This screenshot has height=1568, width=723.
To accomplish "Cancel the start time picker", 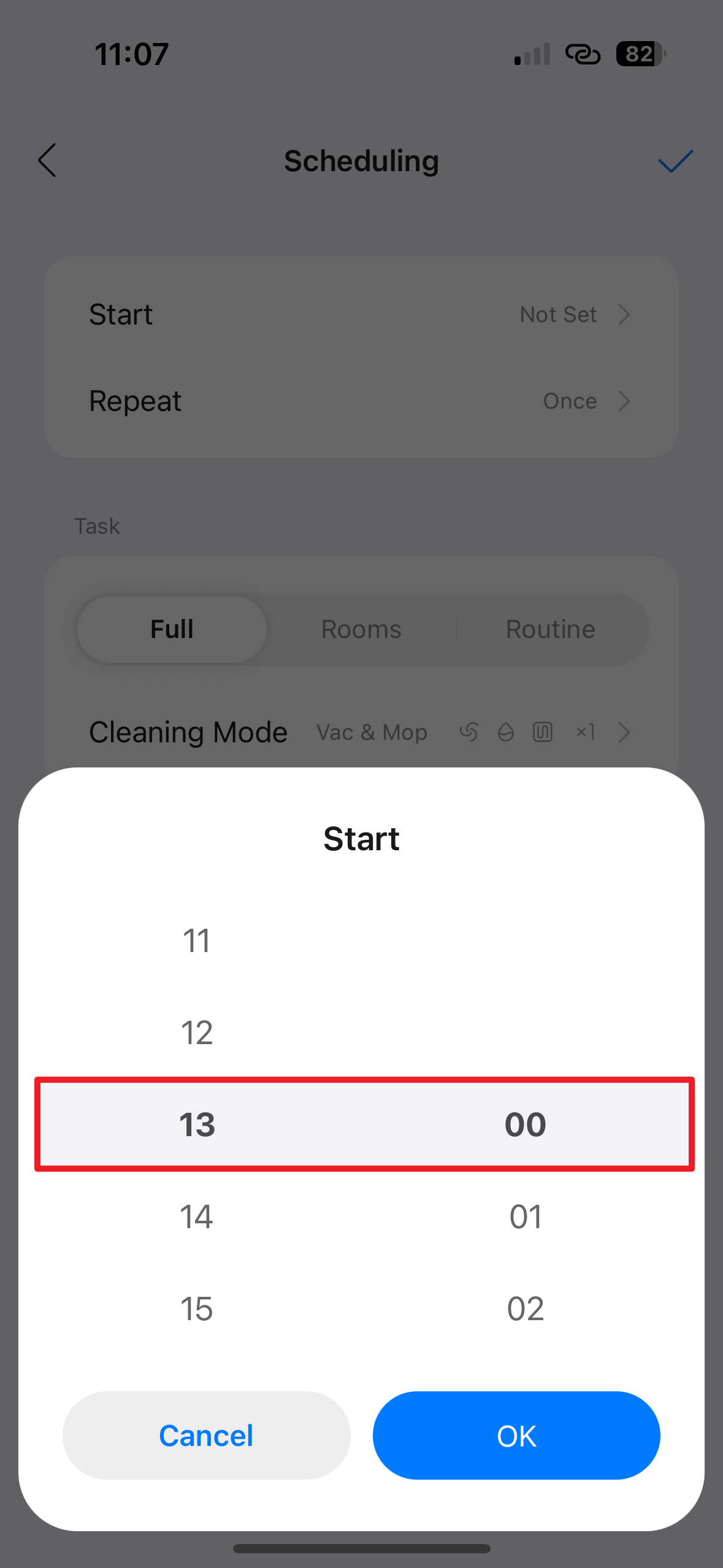I will pos(206,1435).
